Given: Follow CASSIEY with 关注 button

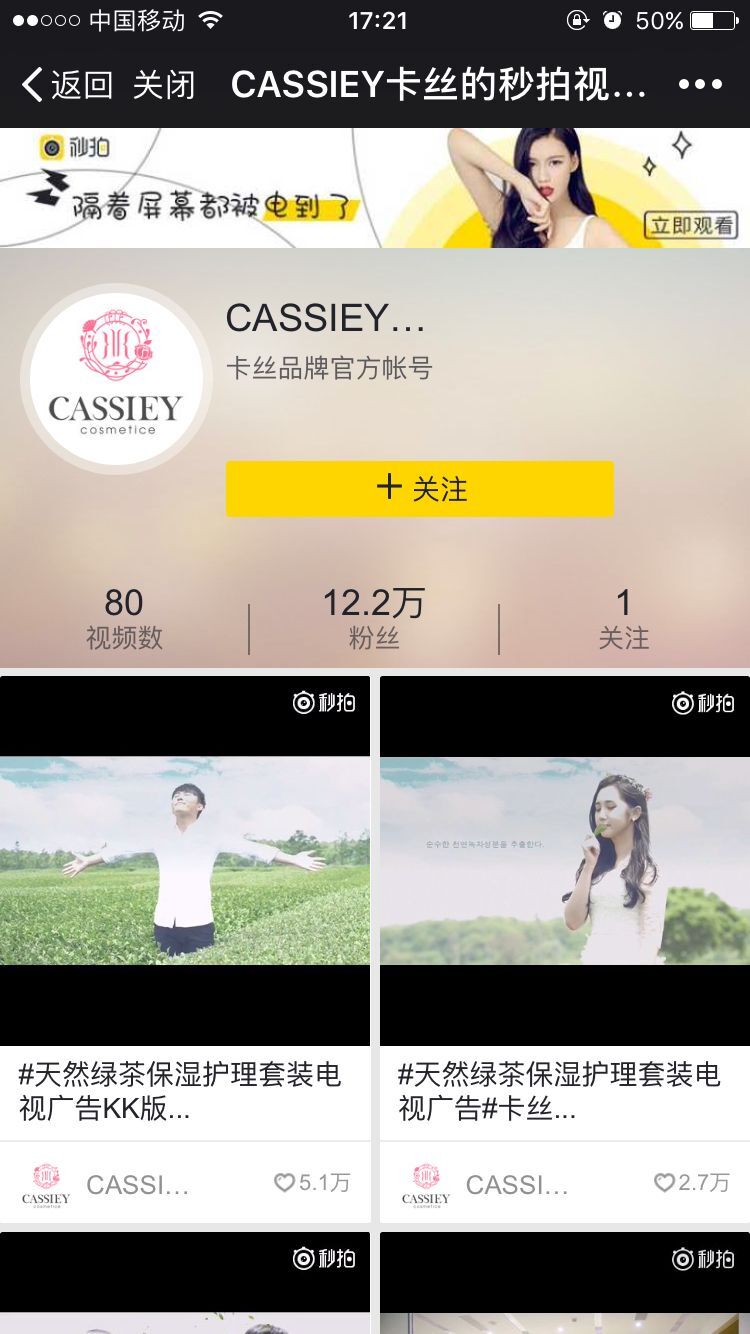Looking at the screenshot, I should coord(419,489).
